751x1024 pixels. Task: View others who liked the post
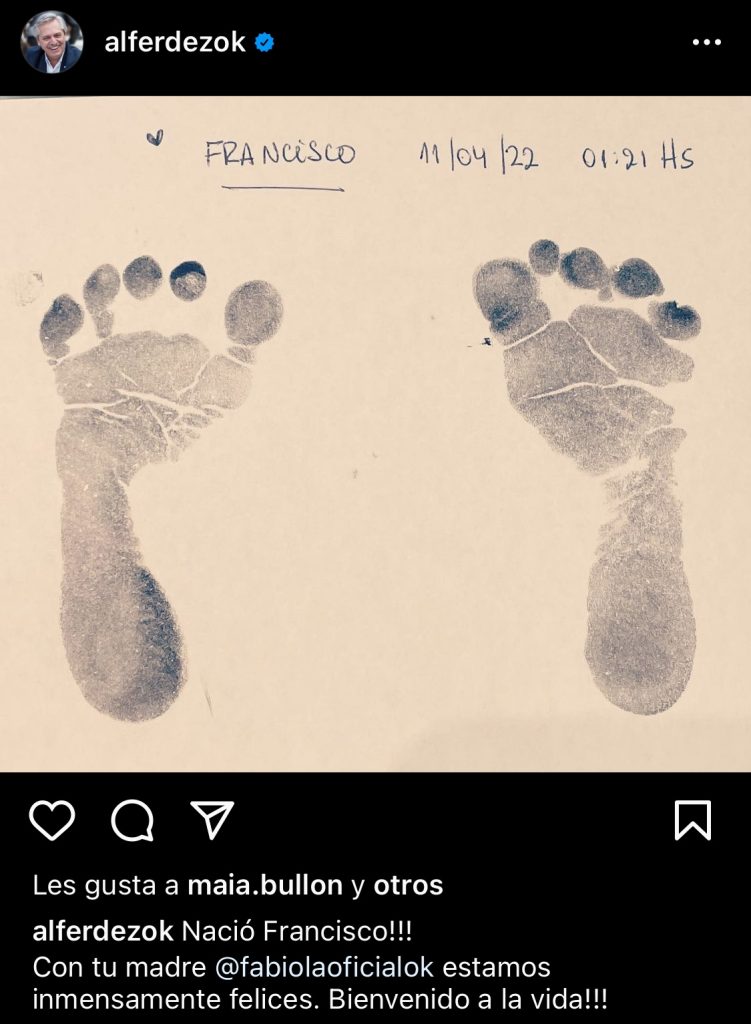coord(408,885)
